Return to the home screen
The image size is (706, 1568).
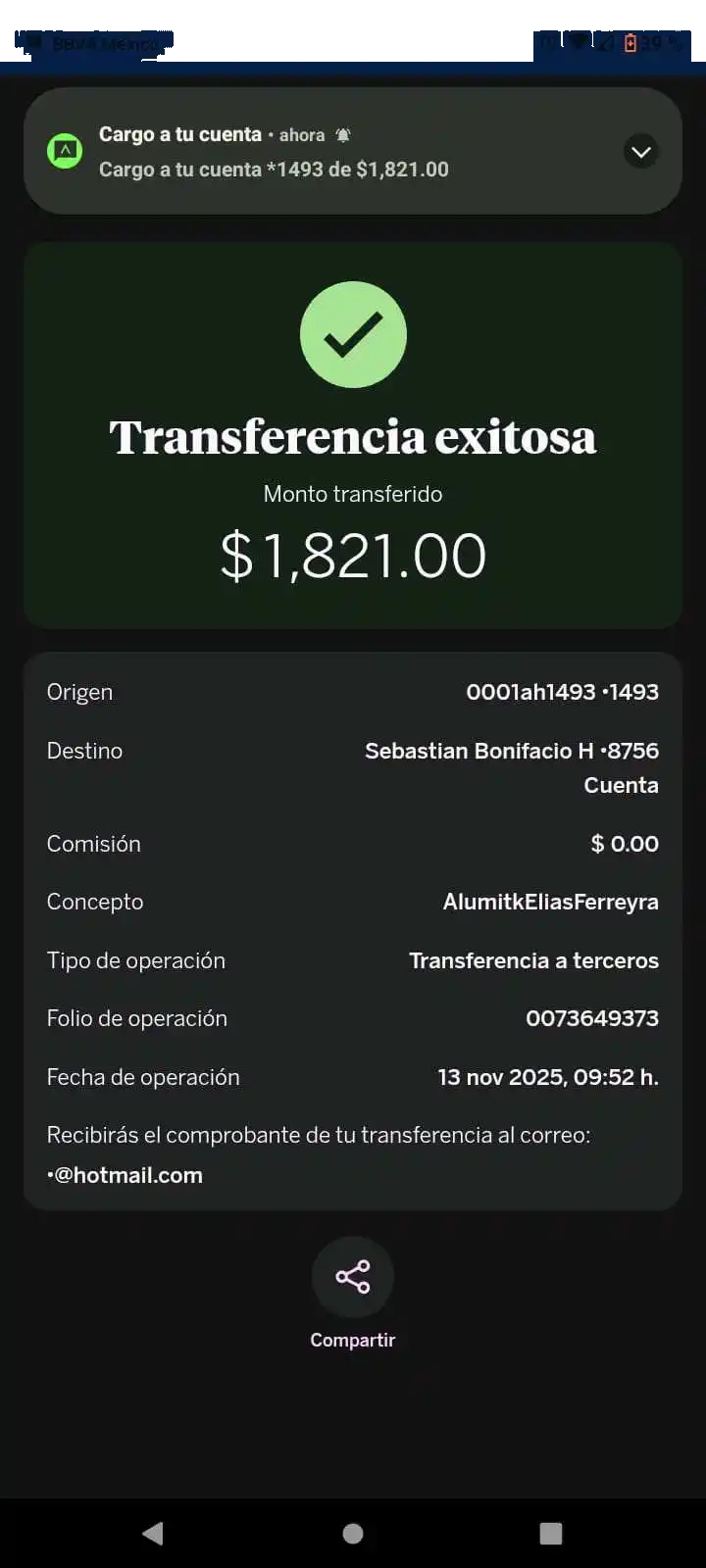point(353,1534)
